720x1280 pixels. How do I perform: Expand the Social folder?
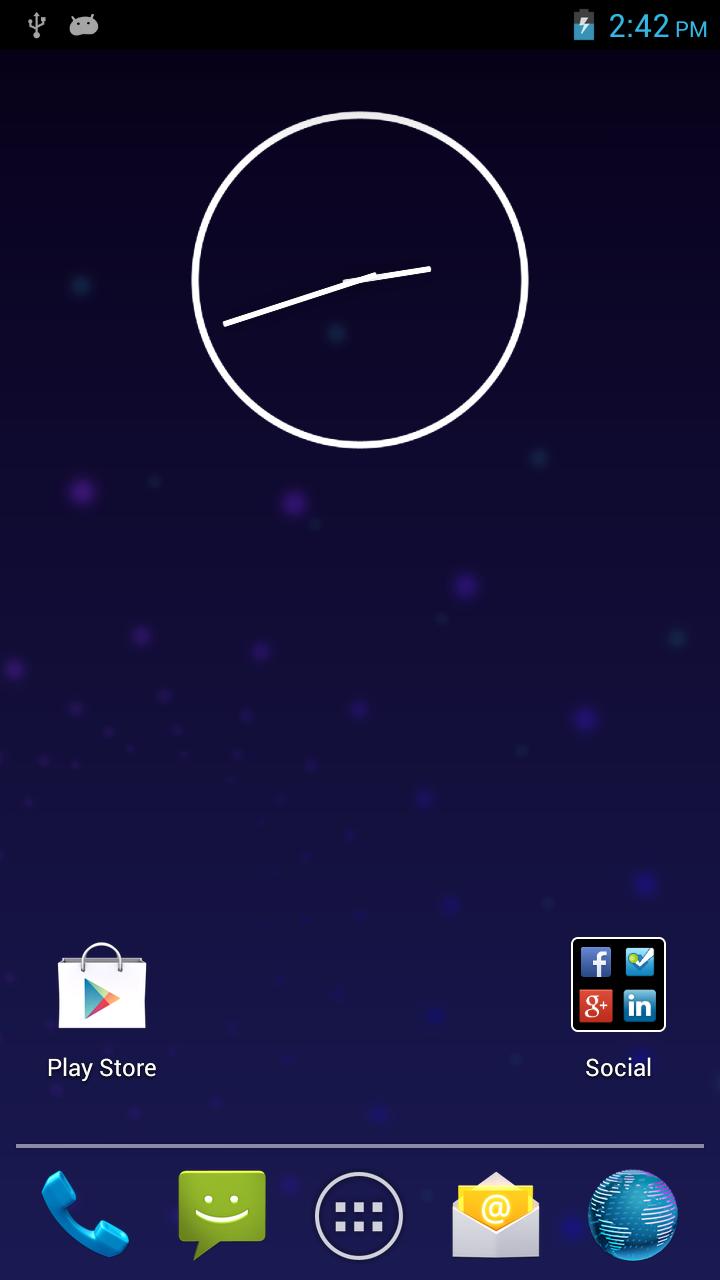[x=618, y=986]
